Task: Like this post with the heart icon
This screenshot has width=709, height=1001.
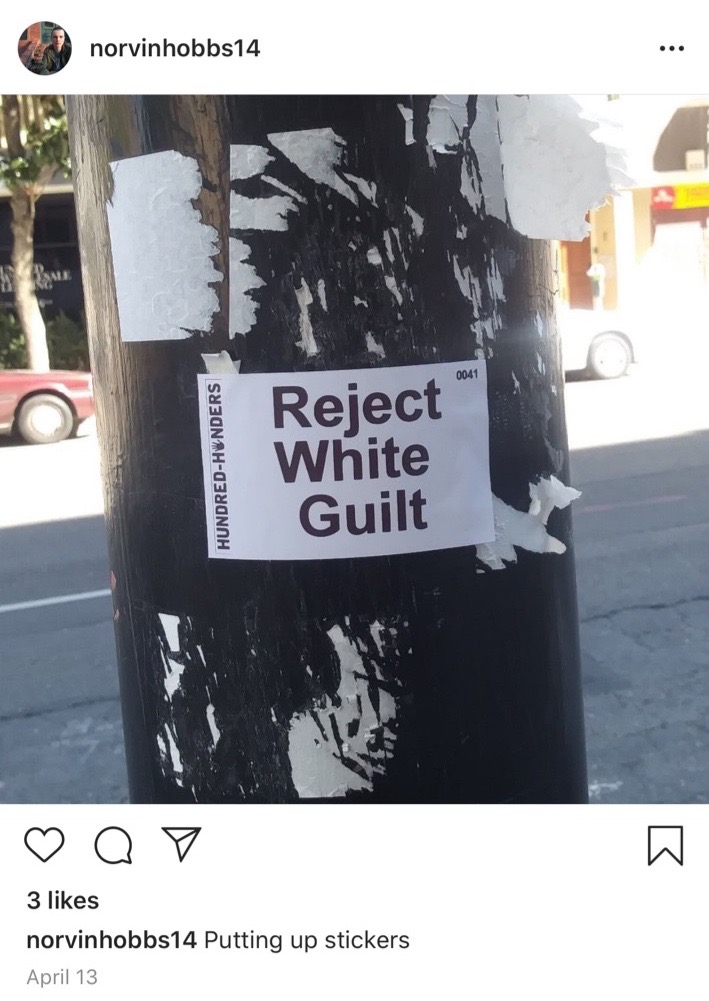Action: (44, 845)
